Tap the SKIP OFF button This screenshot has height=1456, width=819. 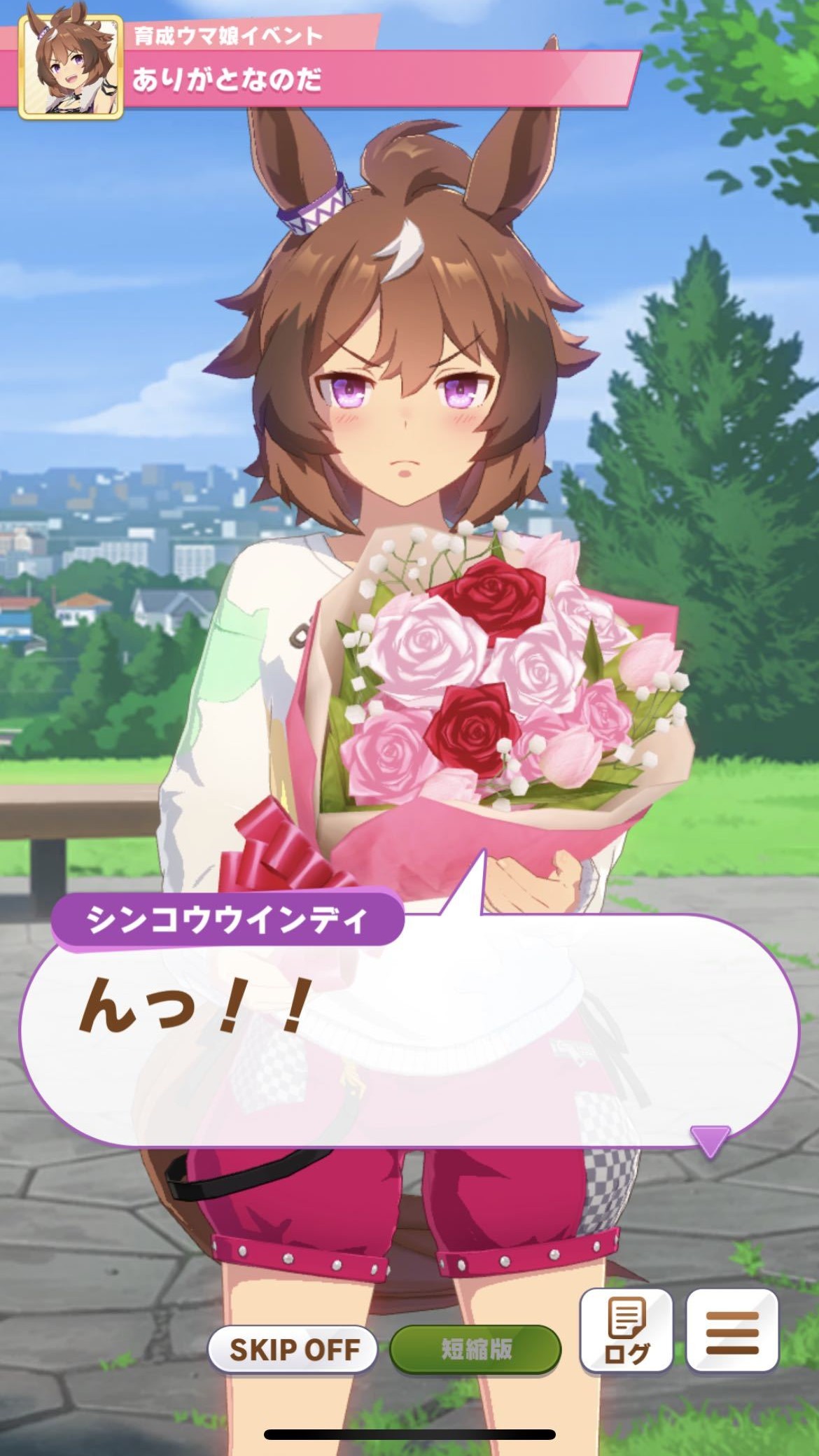coord(293,1349)
